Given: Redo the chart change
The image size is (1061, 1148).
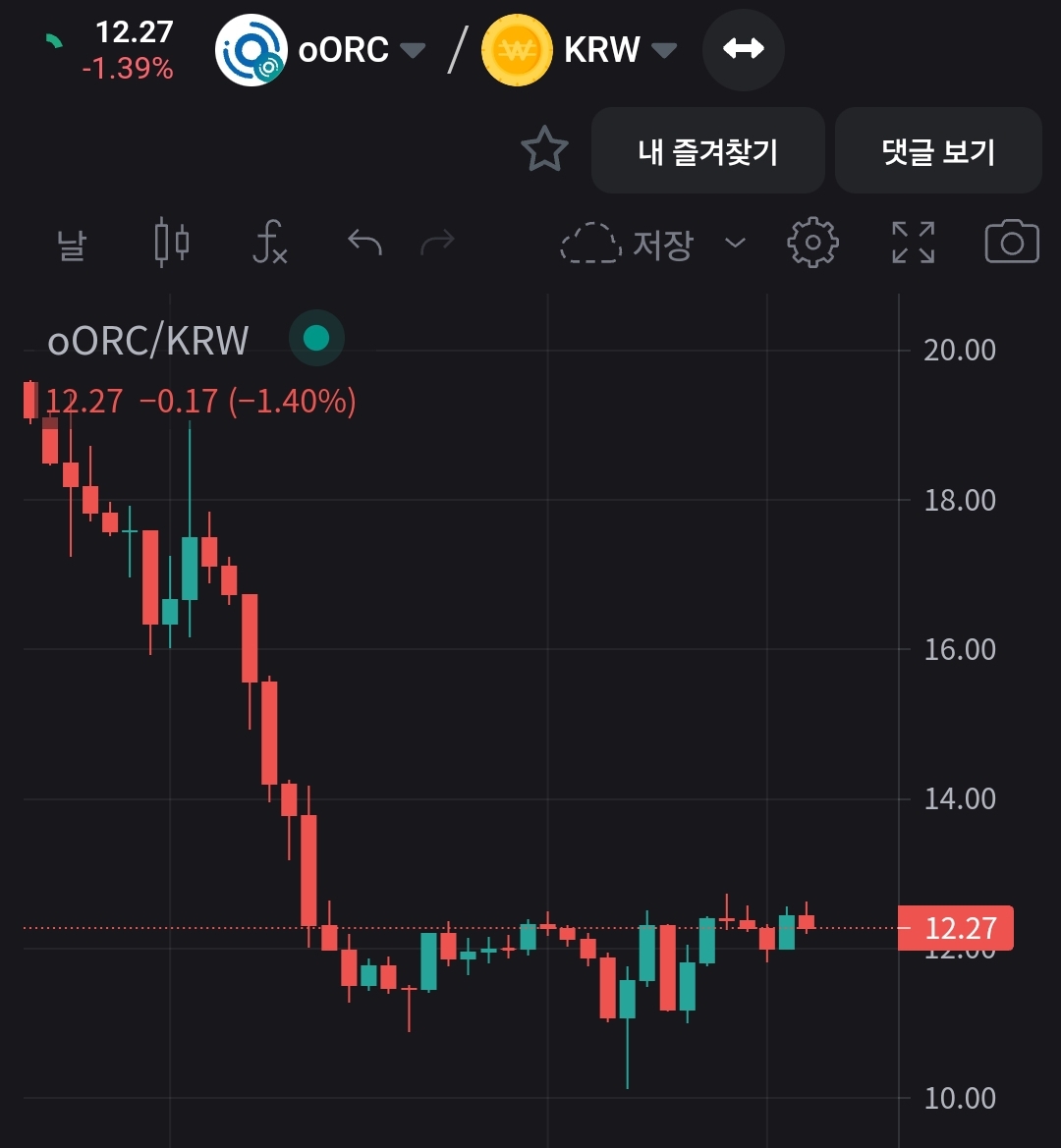Looking at the screenshot, I should 437,243.
